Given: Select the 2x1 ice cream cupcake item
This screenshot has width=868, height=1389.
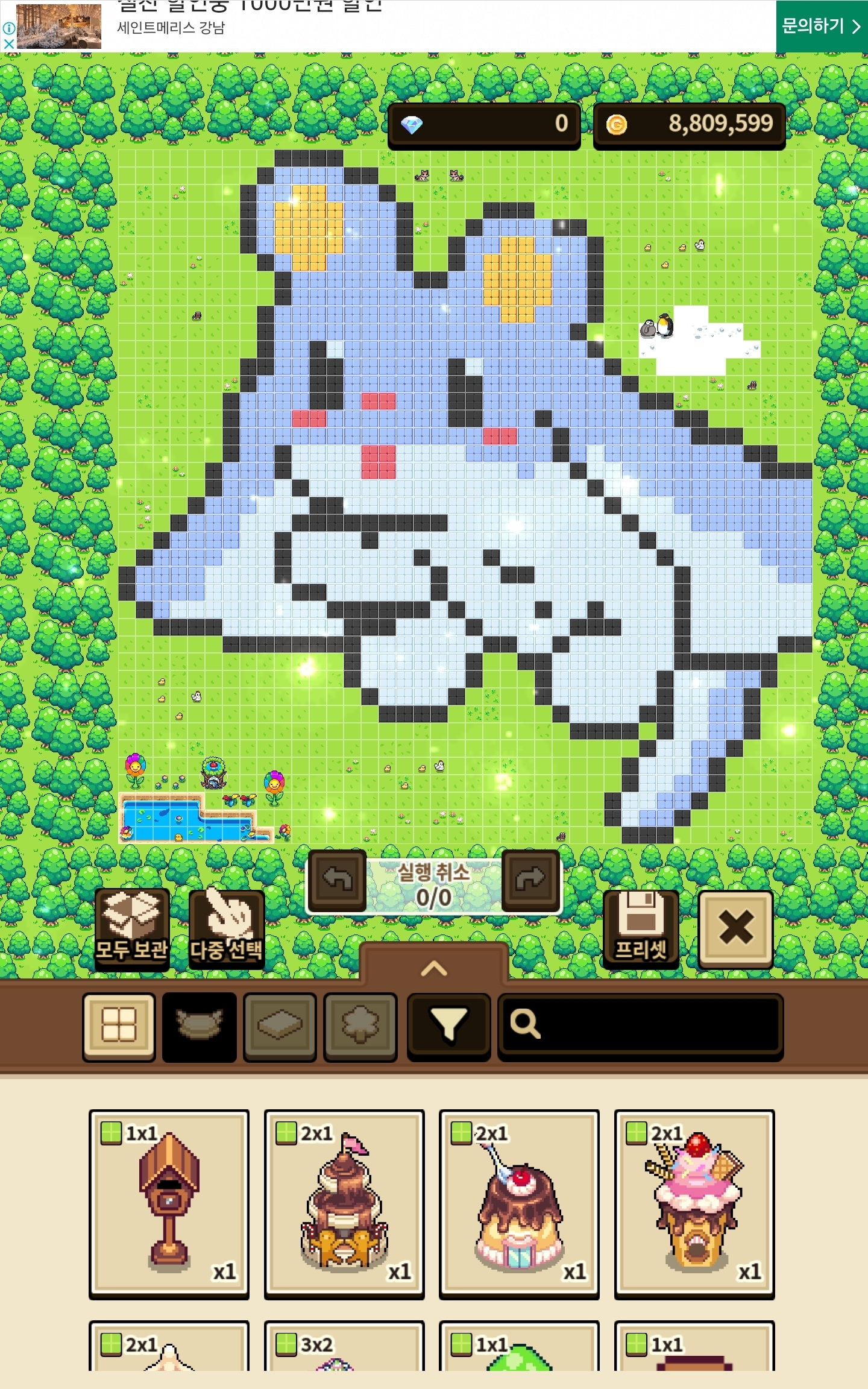Looking at the screenshot, I should pyautogui.click(x=694, y=1203).
